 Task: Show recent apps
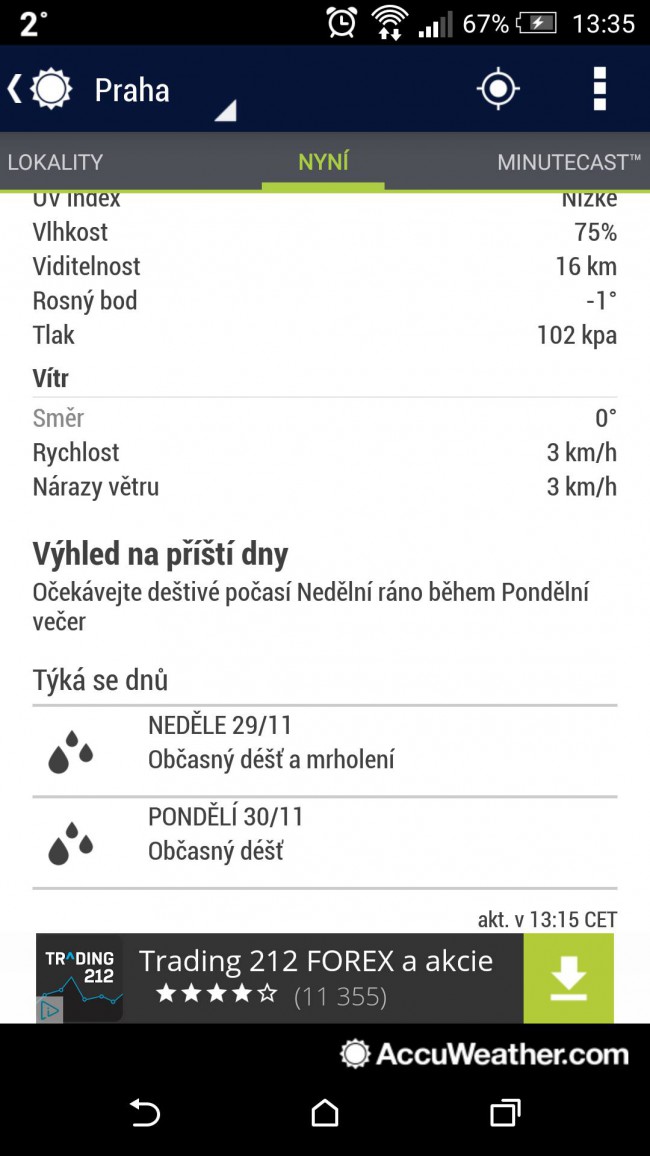506,1112
